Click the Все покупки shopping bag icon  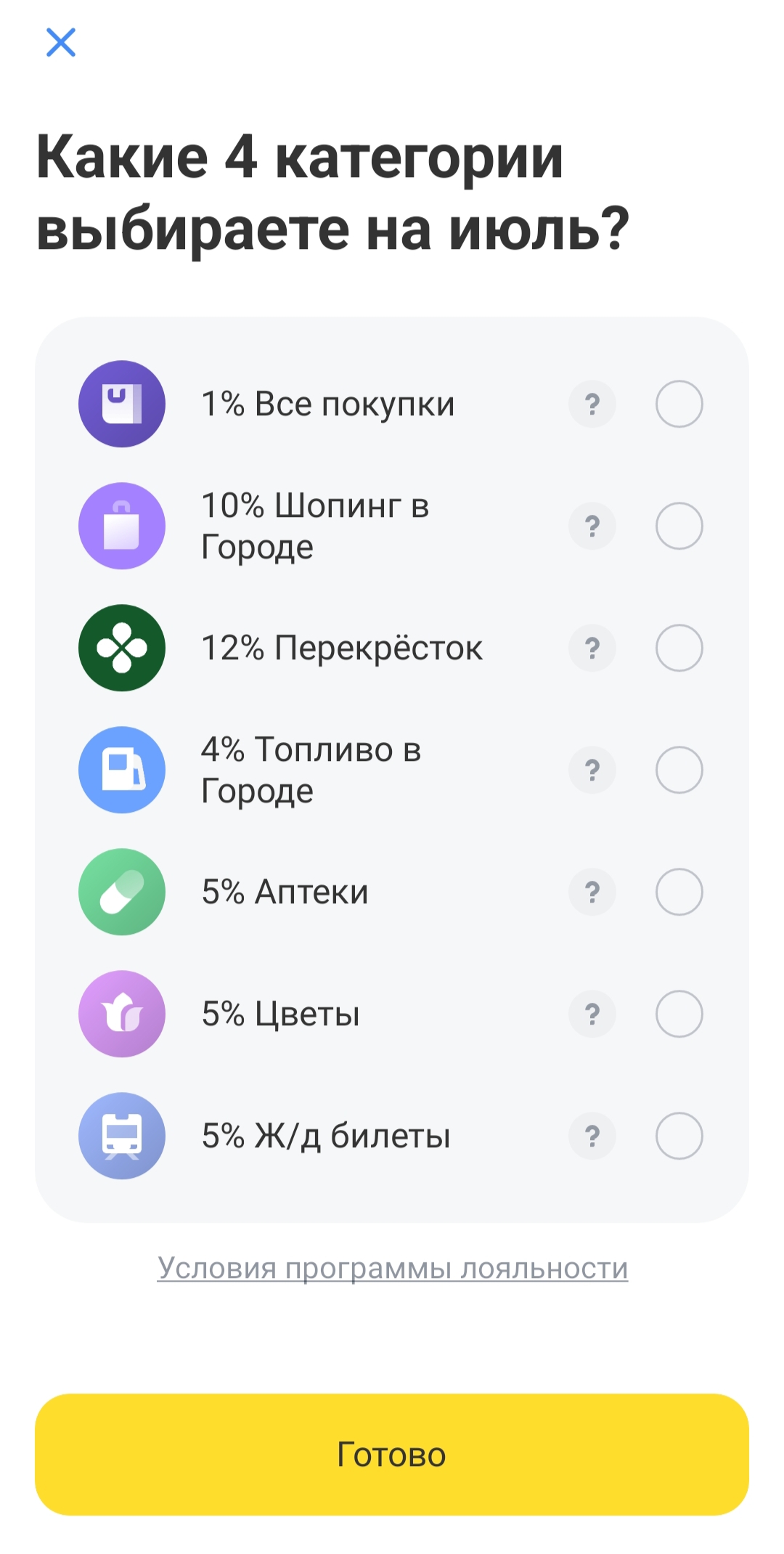[x=121, y=404]
